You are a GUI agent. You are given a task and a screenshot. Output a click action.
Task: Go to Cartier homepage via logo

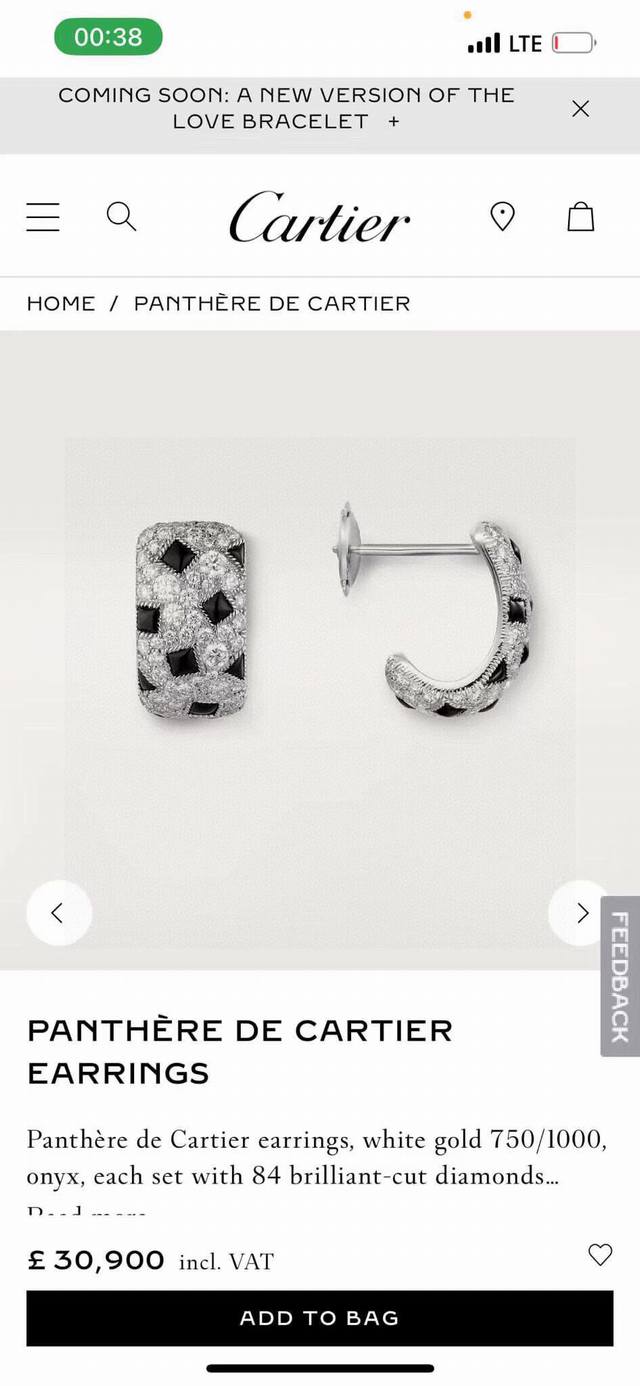click(319, 217)
